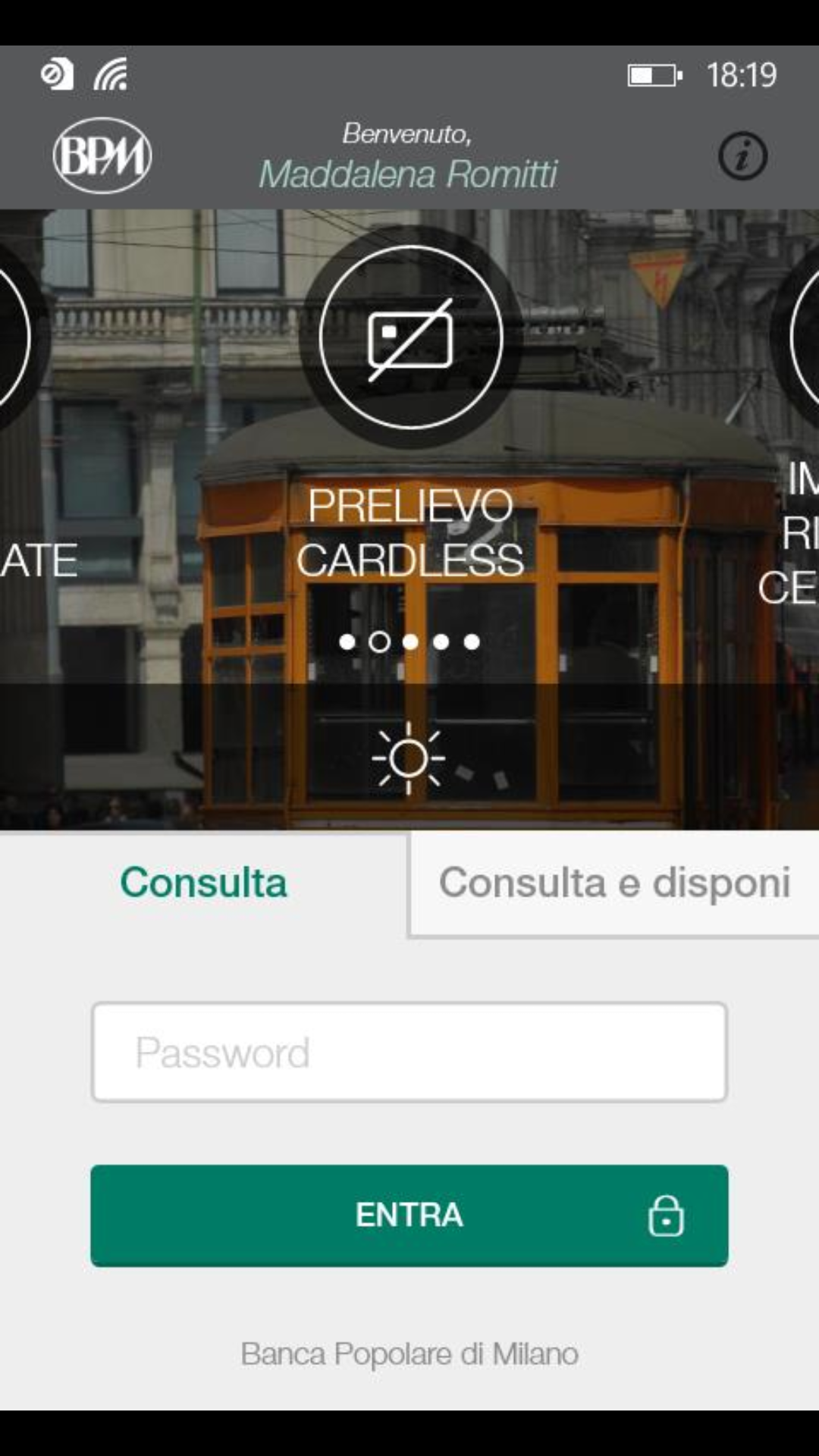819x1456 pixels.
Task: Select the Consulta tab
Action: point(203,883)
